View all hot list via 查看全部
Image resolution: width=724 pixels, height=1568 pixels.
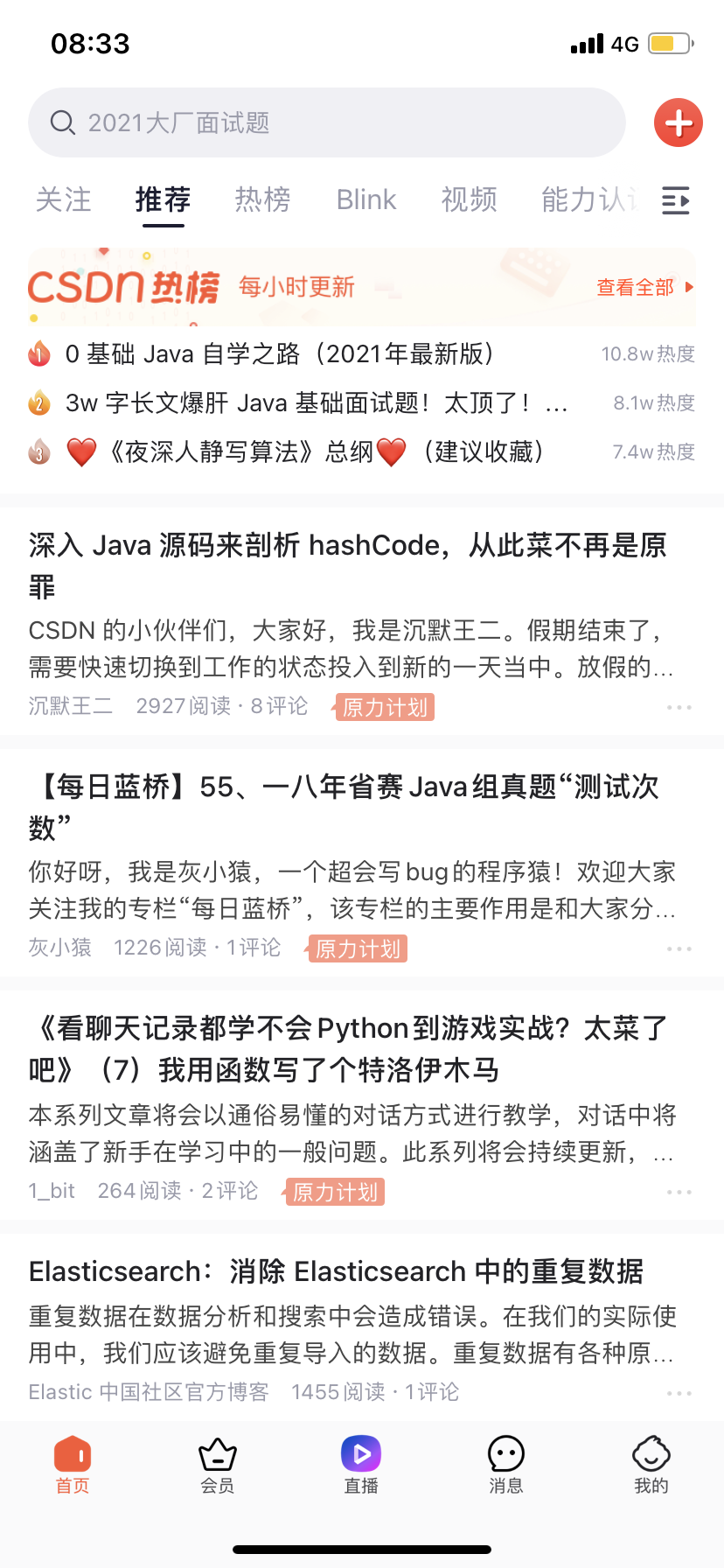point(644,287)
